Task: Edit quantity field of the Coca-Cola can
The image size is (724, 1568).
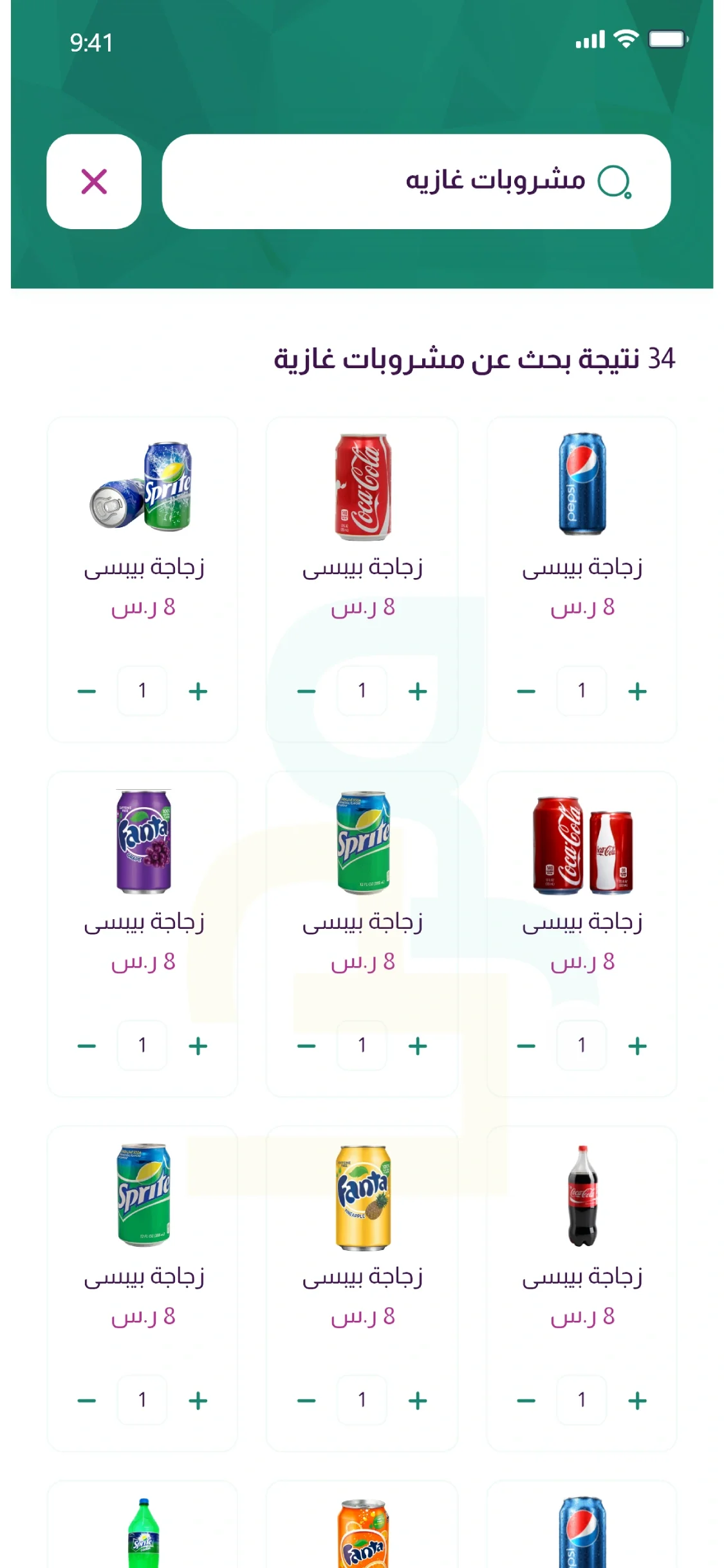Action: 362,690
